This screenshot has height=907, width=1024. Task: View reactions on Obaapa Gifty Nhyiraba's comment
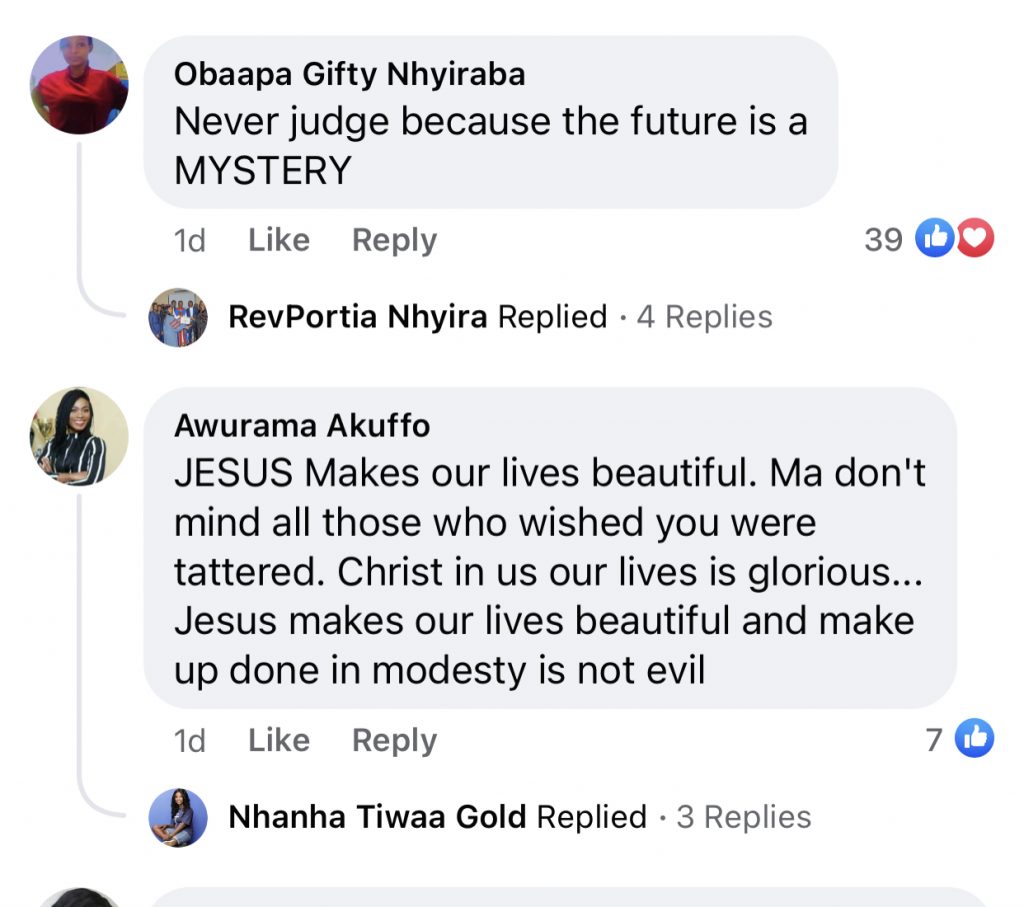point(929,239)
